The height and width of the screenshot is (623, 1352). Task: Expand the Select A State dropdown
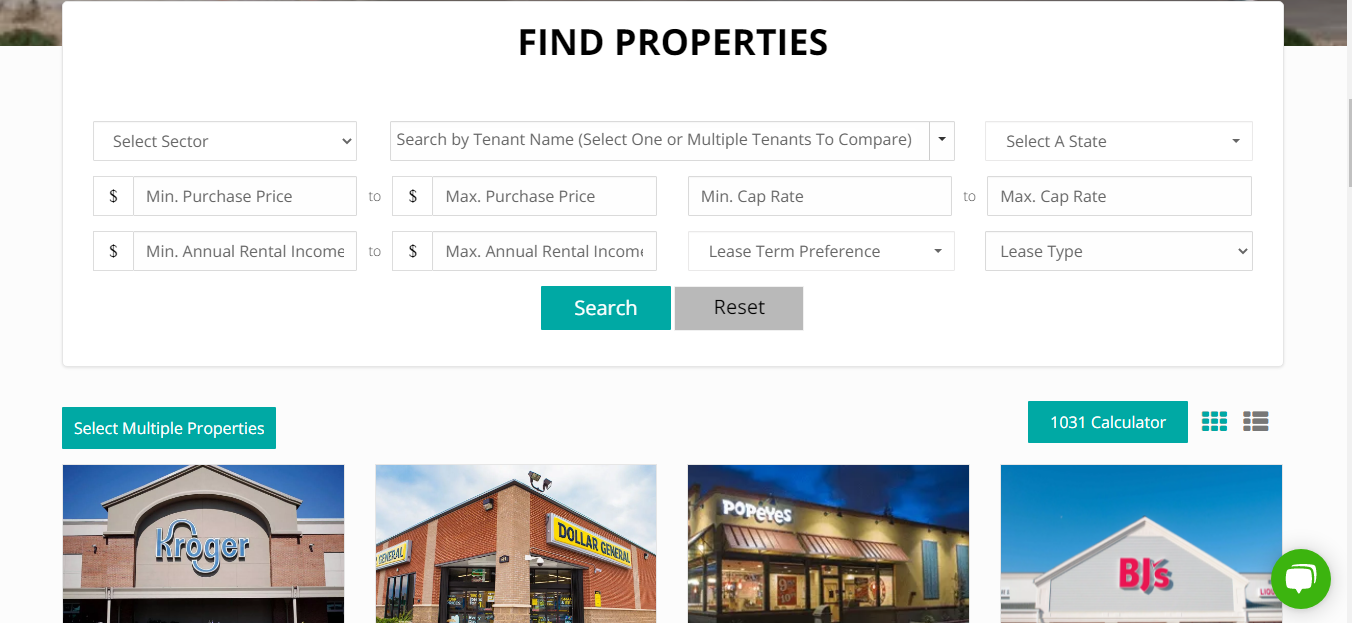pos(1118,141)
